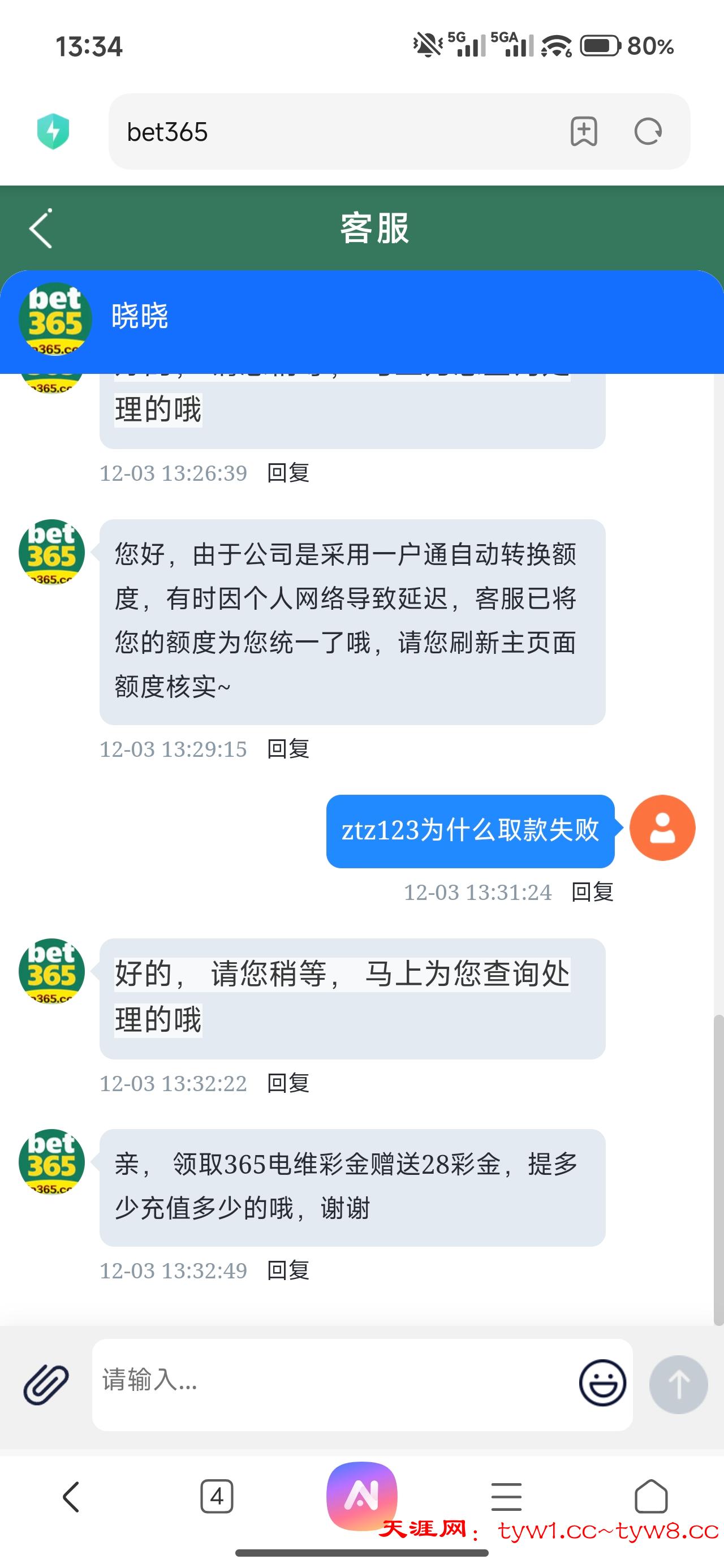724x1568 pixels.
Task: Reply to the 13:26:39 message
Action: [288, 473]
